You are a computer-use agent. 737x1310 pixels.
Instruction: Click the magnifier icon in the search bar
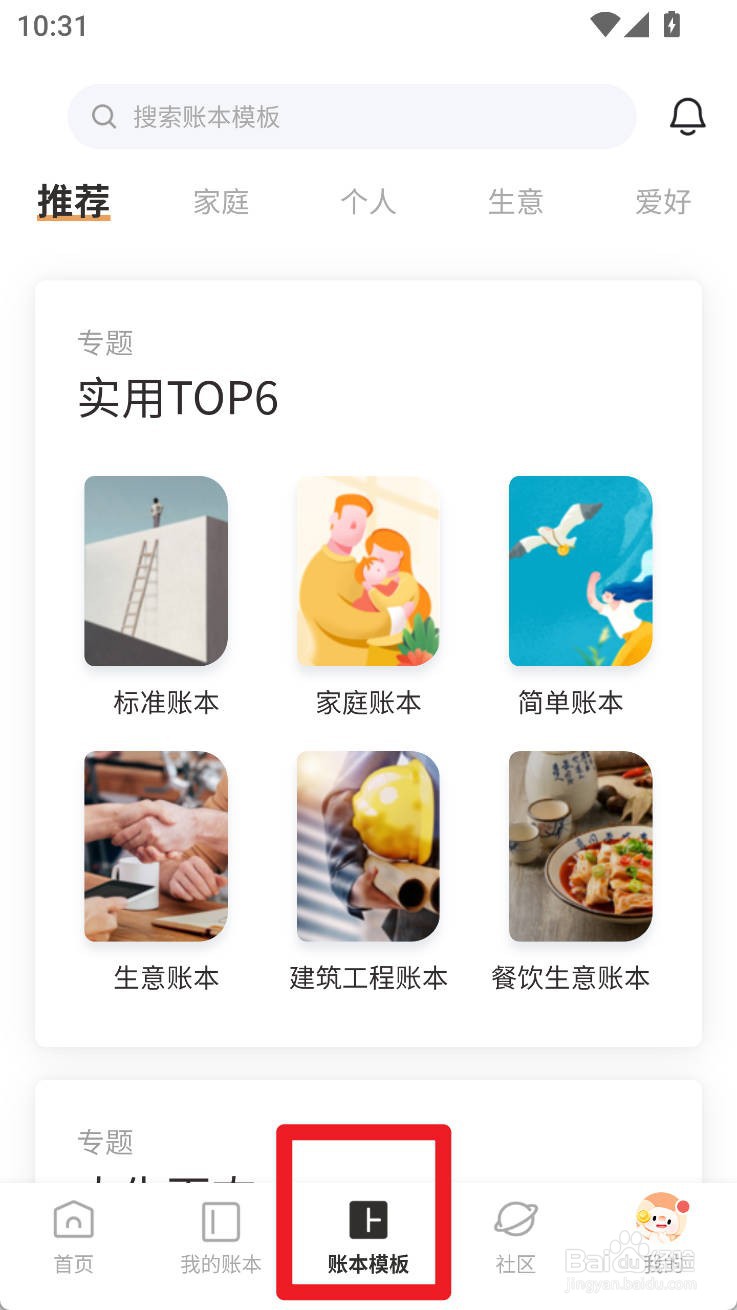(x=103, y=116)
